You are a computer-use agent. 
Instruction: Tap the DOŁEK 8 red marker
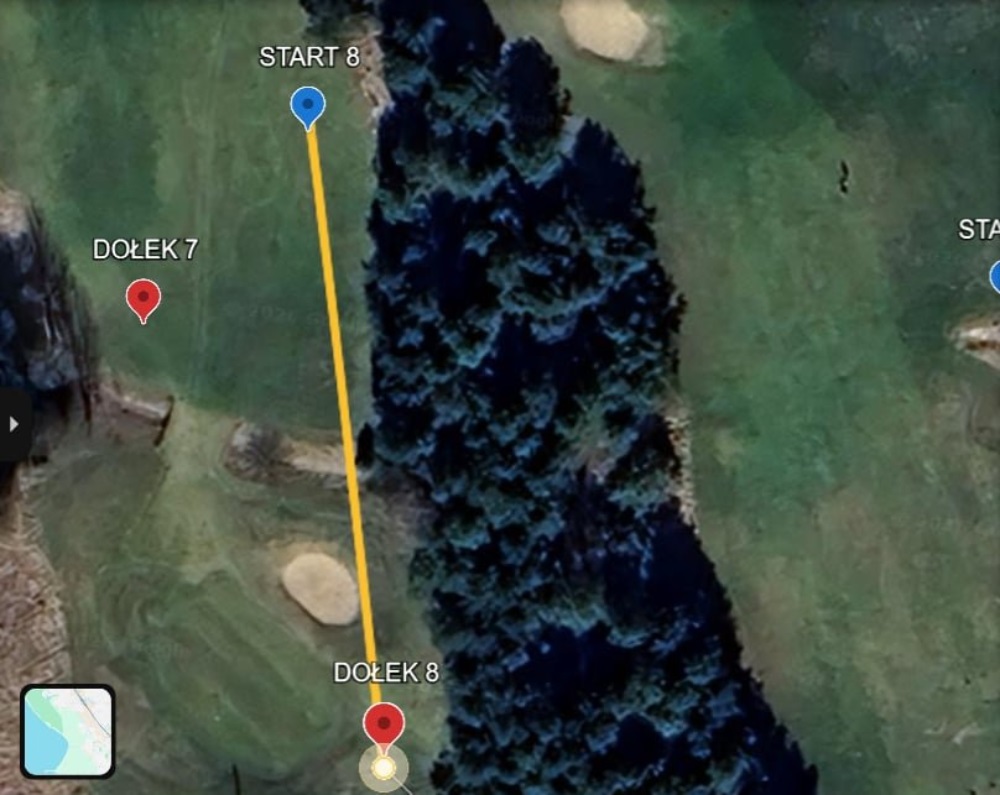(x=383, y=723)
